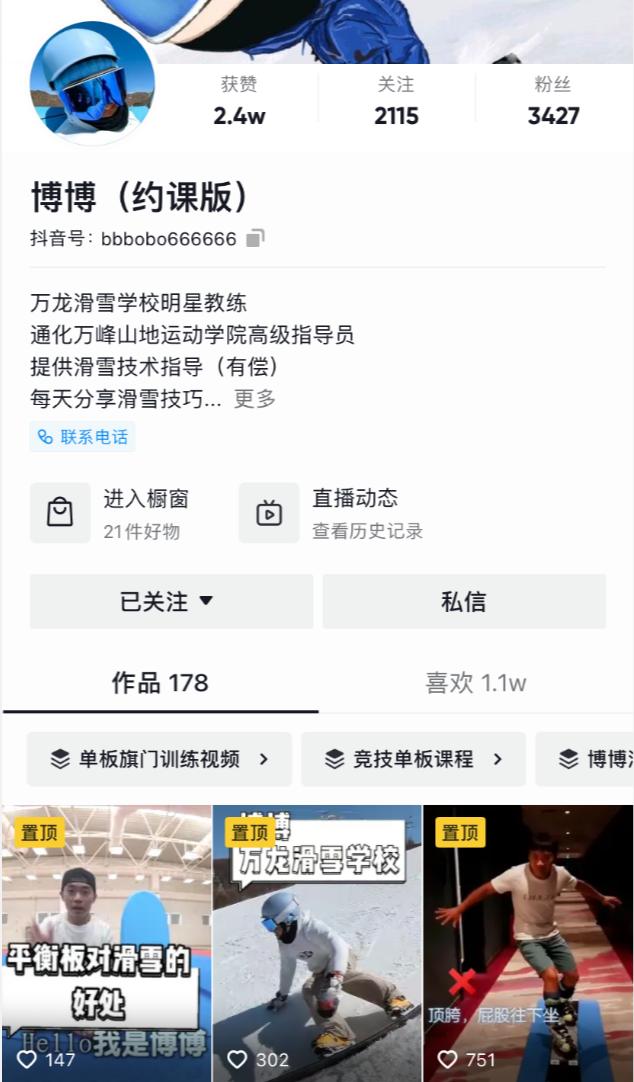View the 关注 2115 following list
634x1082 pixels.
[396, 101]
